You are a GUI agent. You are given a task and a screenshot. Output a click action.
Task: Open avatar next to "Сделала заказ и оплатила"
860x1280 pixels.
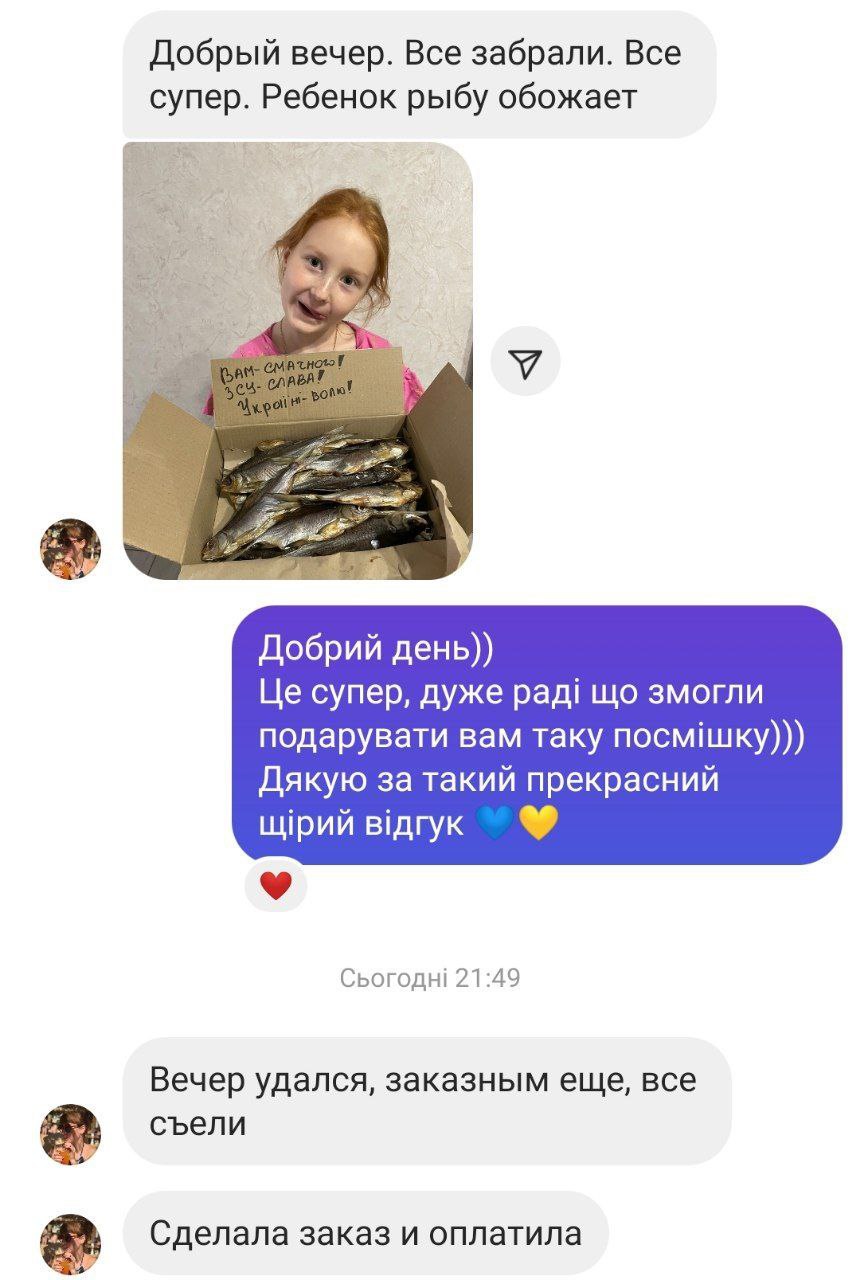pos(70,1243)
